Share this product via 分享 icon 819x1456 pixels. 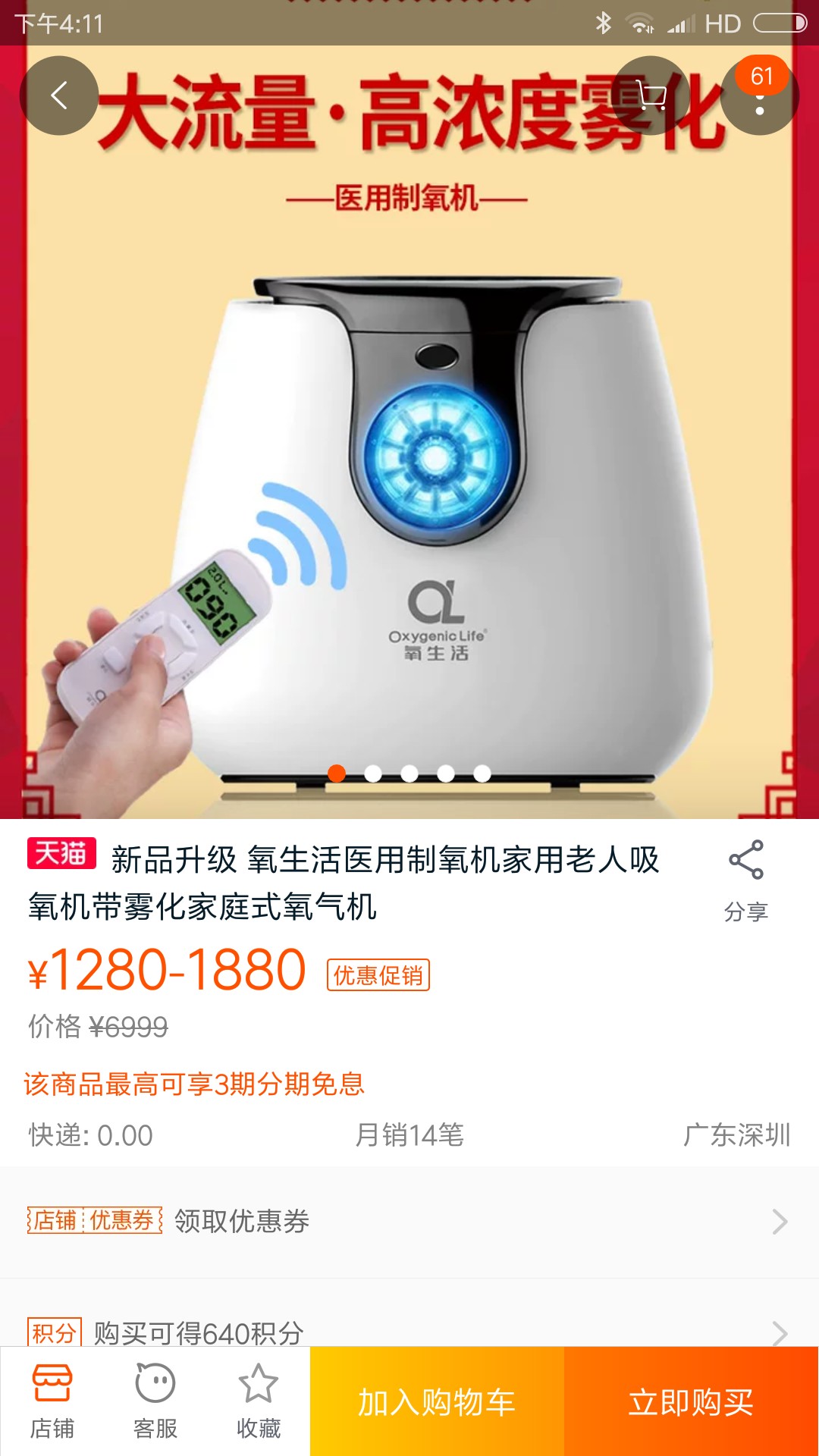pos(746,881)
